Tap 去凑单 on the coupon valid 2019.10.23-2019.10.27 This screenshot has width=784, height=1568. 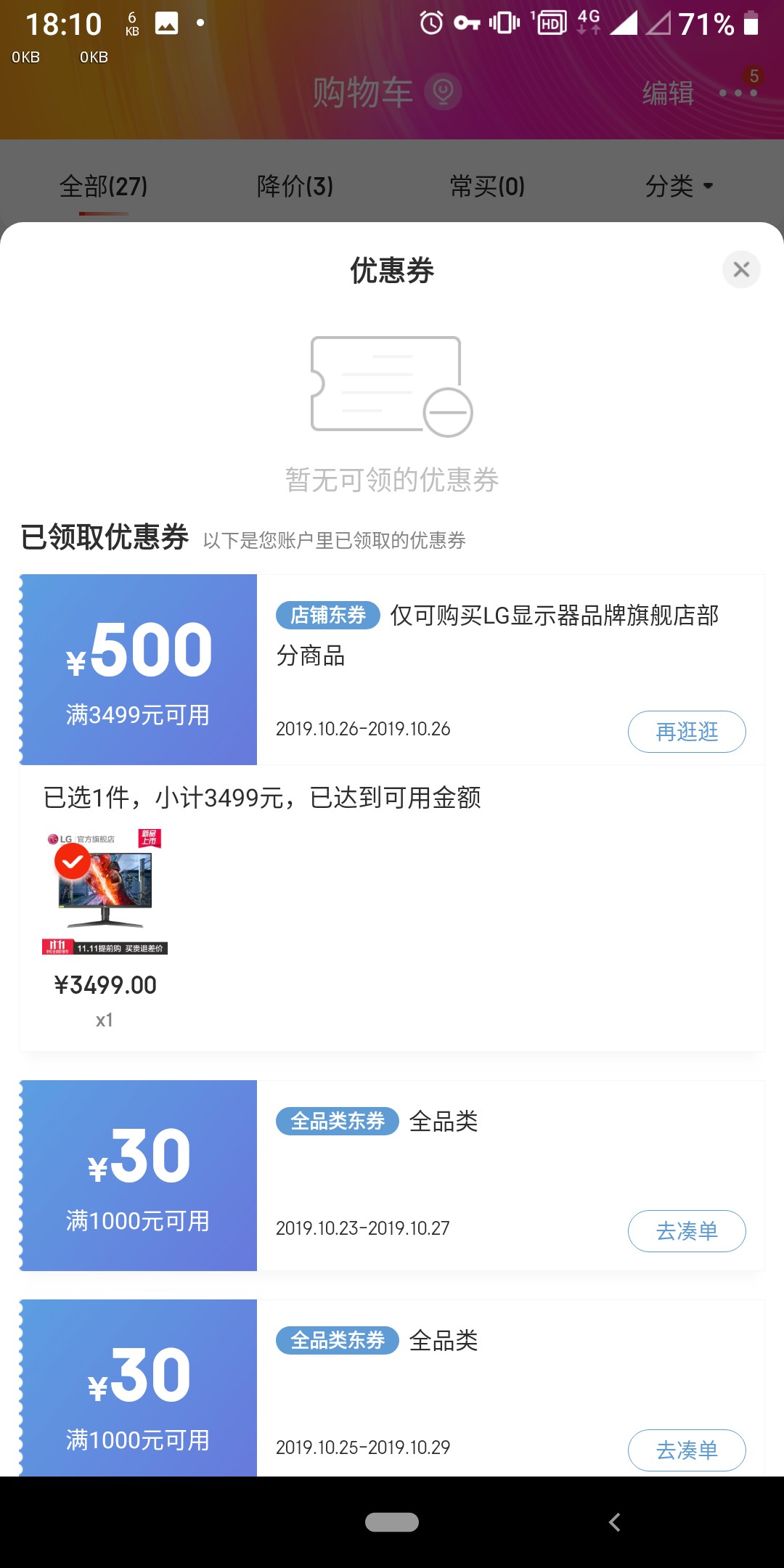[686, 1231]
